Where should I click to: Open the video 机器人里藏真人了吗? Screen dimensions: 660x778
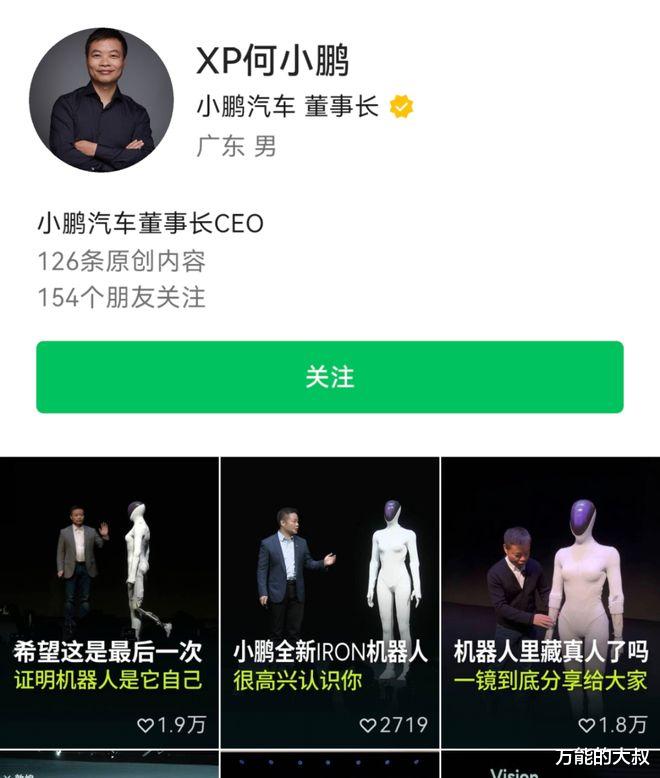coord(551,602)
